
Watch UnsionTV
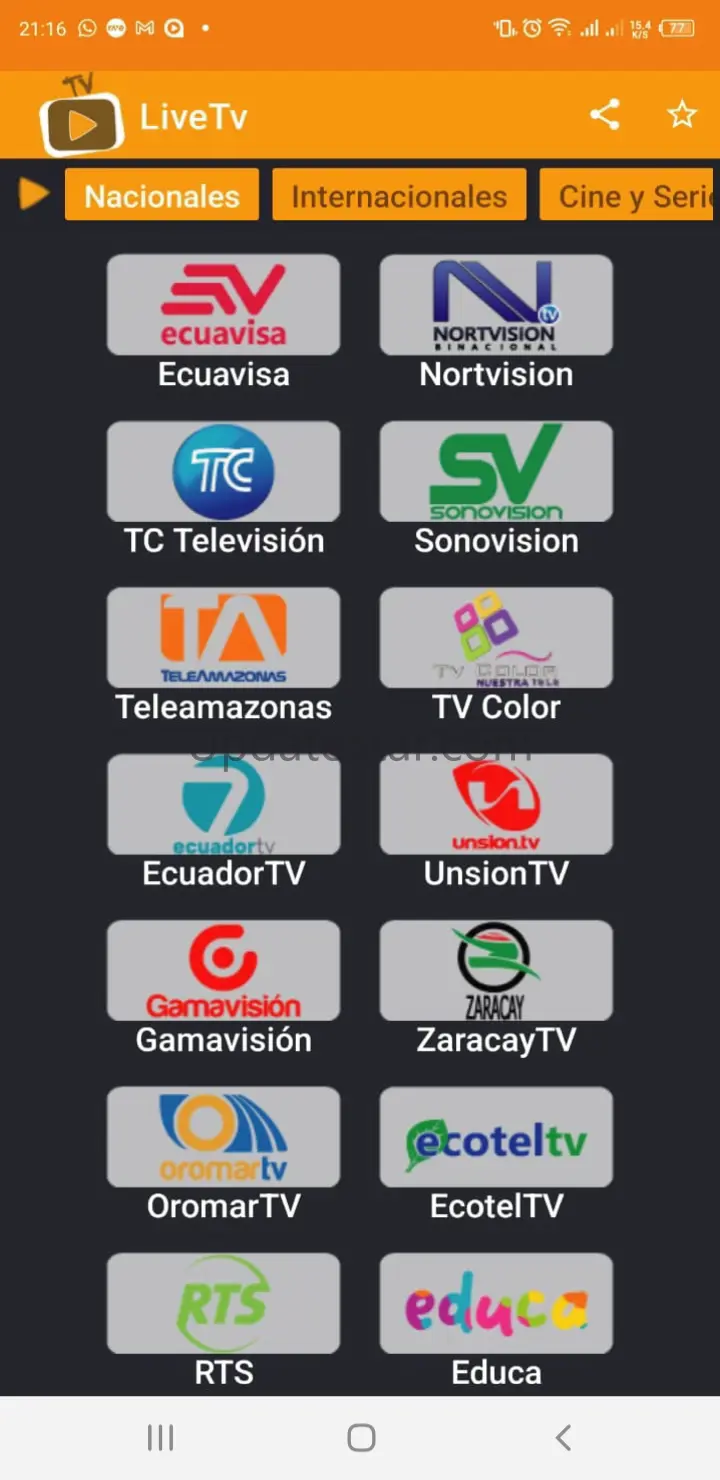pos(496,805)
